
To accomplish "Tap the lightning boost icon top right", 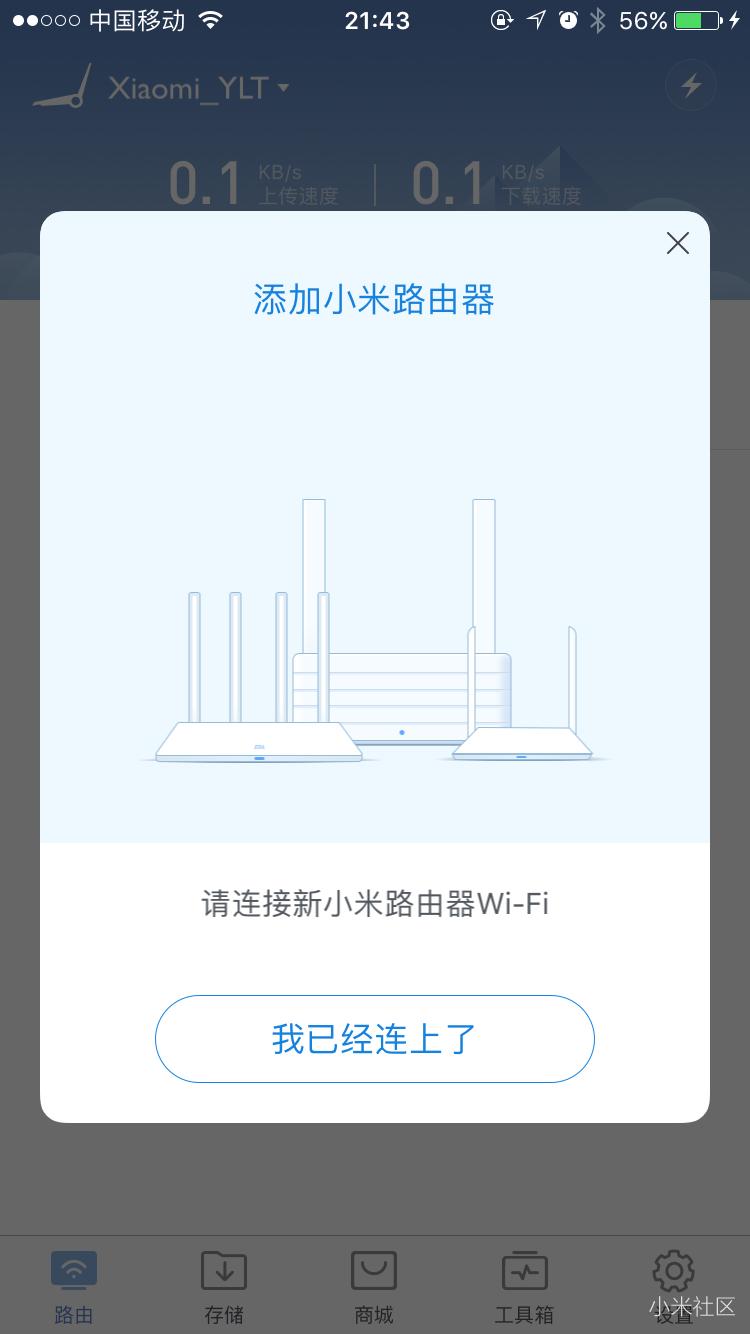I will [x=690, y=86].
